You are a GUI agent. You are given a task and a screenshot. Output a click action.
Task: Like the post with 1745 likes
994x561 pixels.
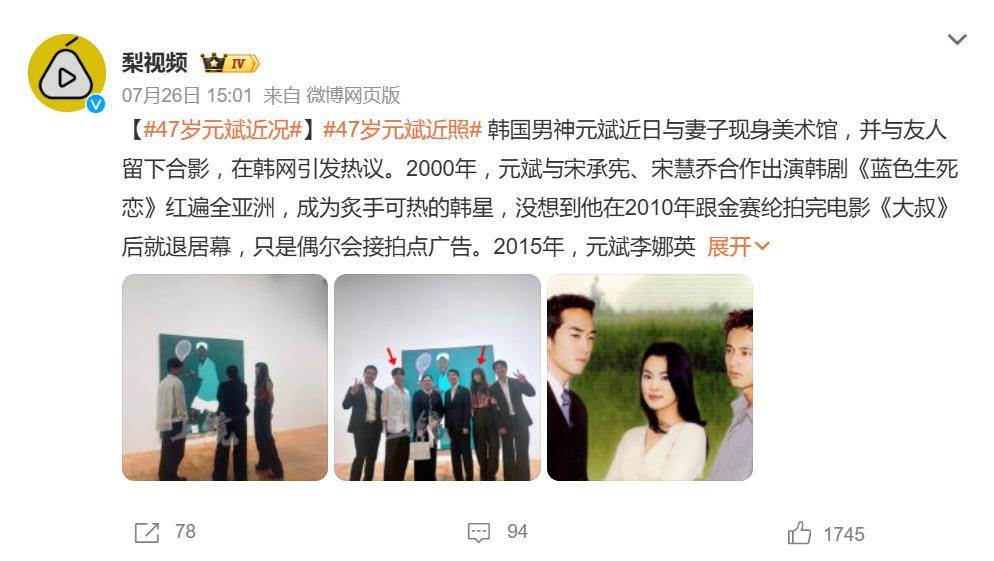pos(825,533)
